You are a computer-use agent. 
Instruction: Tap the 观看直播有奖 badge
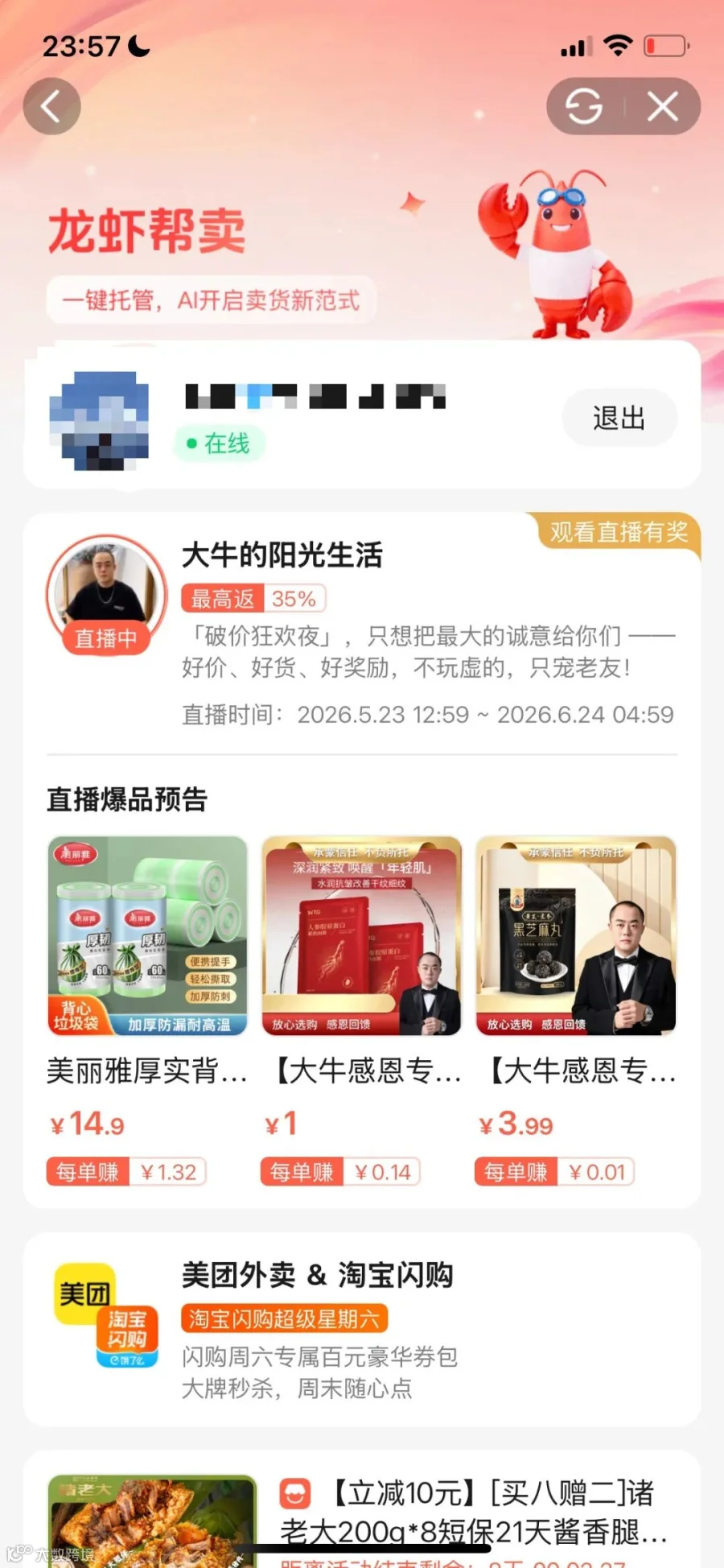click(619, 532)
